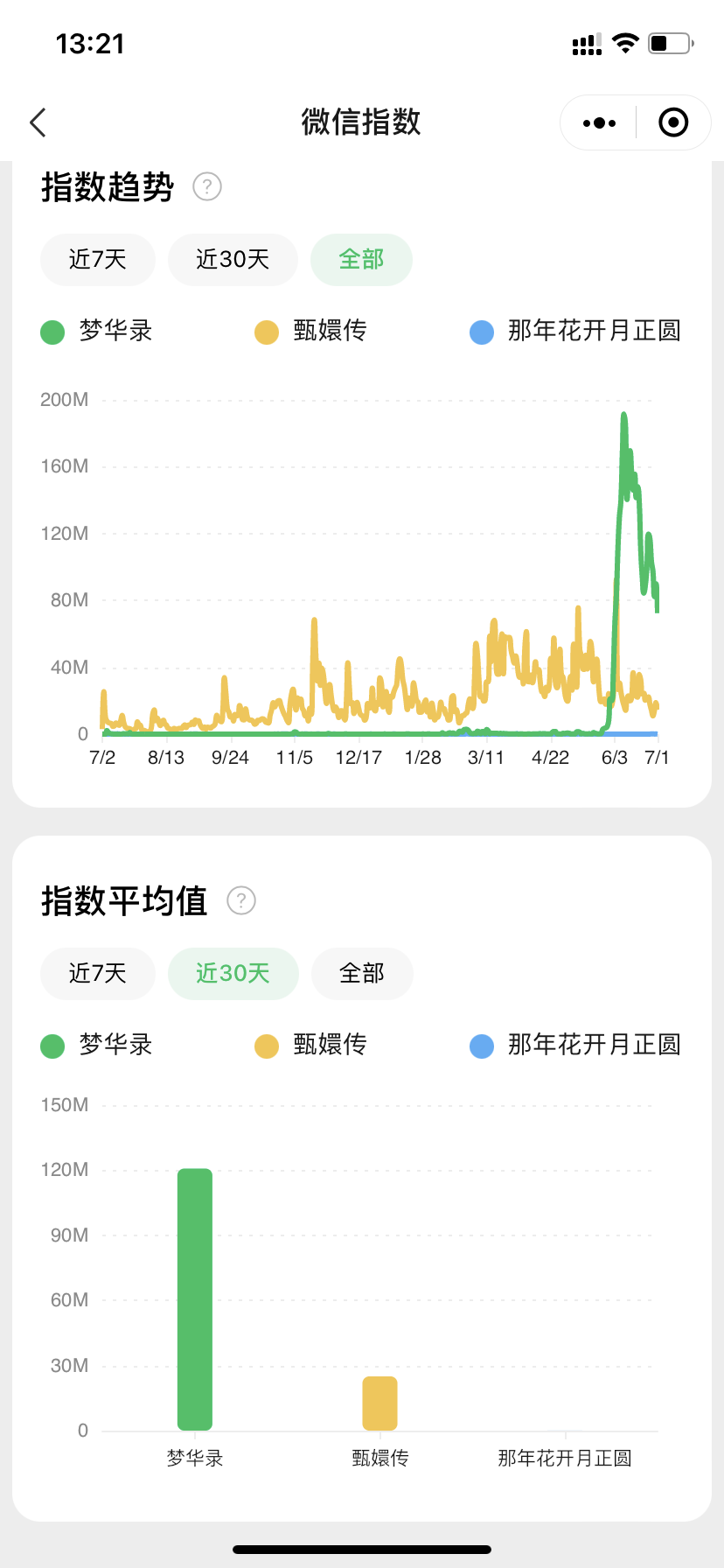This screenshot has width=724, height=1568.
Task: Tap the back arrow to leave 微信指数
Action: click(x=37, y=122)
